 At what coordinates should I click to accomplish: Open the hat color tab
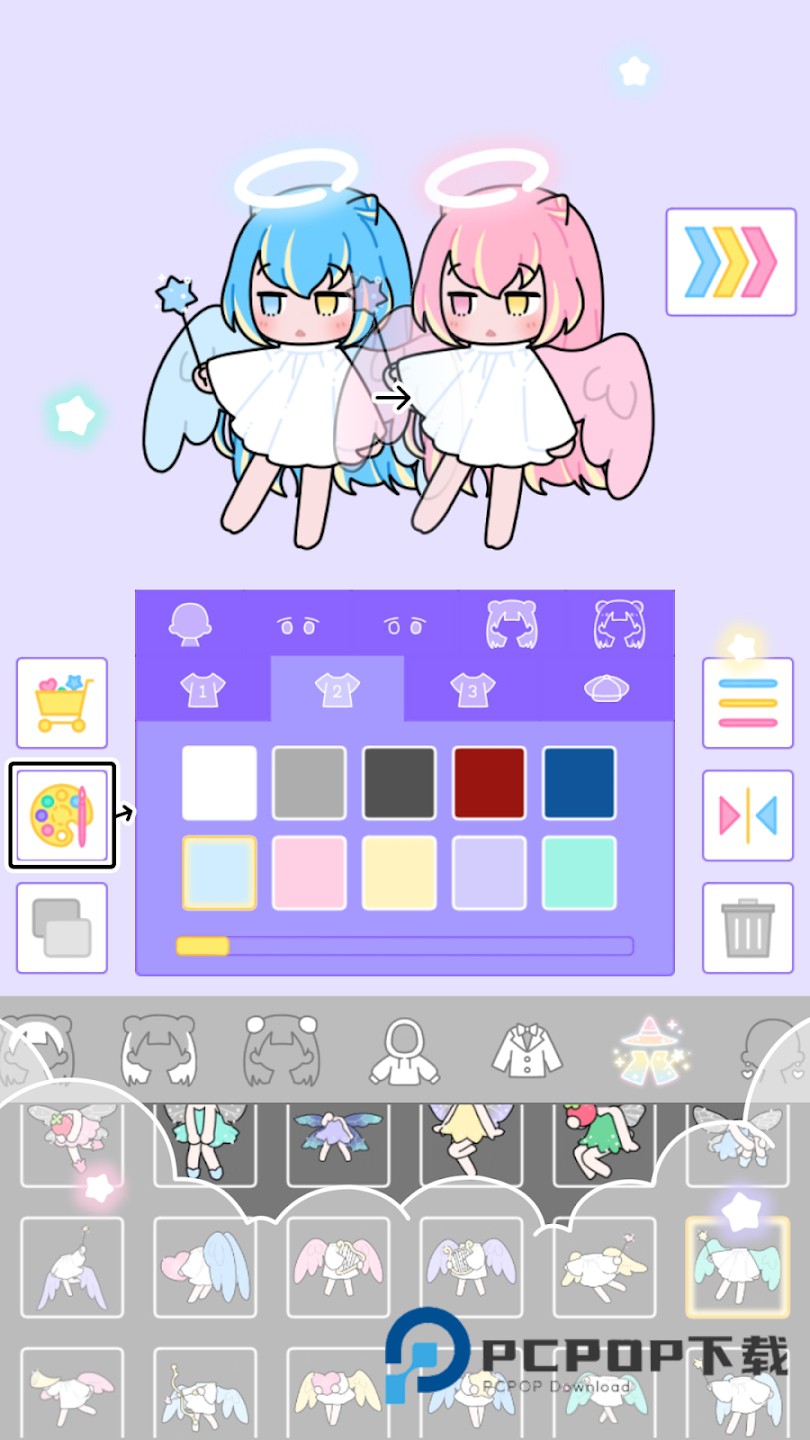607,689
